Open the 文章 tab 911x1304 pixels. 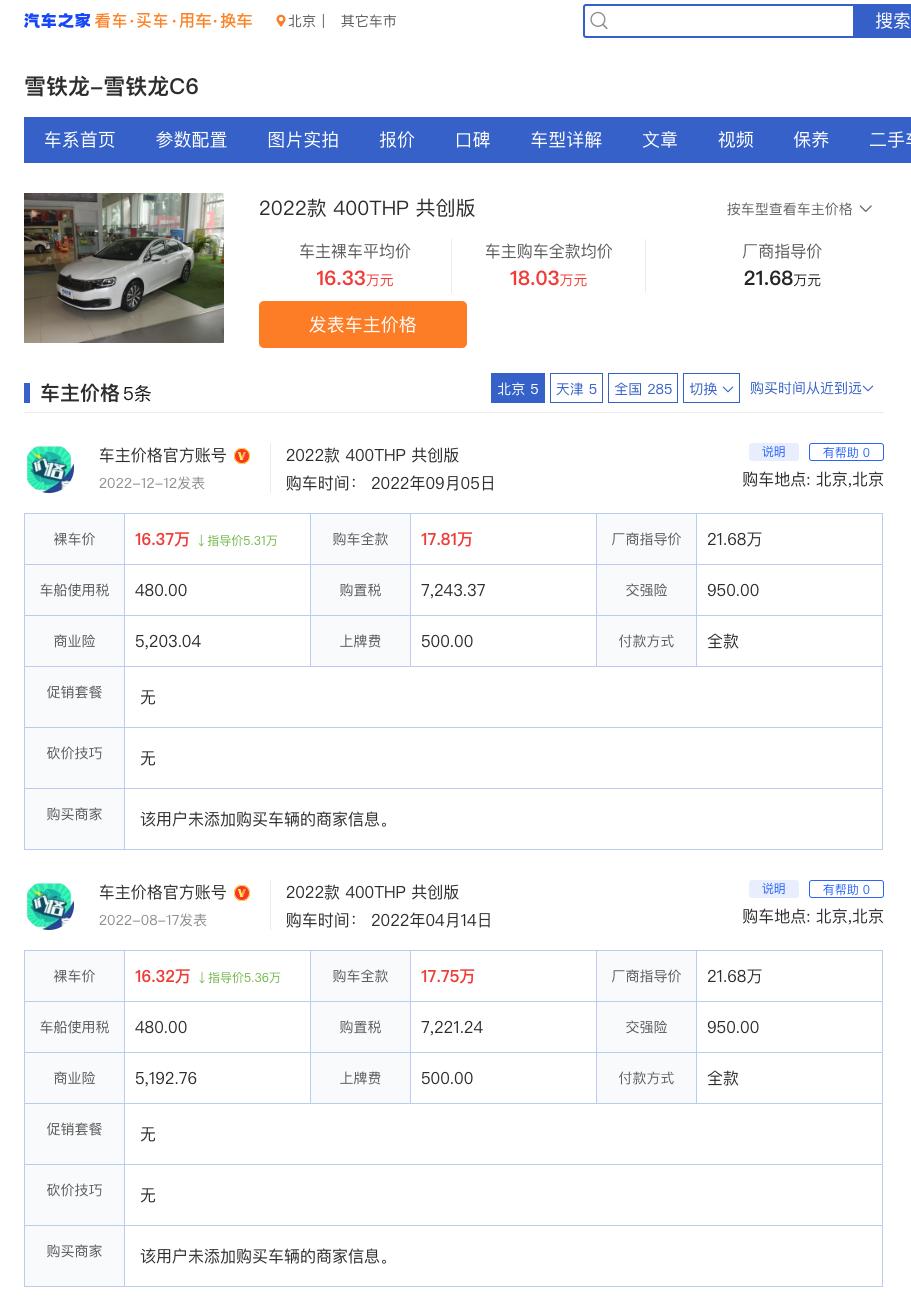pos(660,140)
